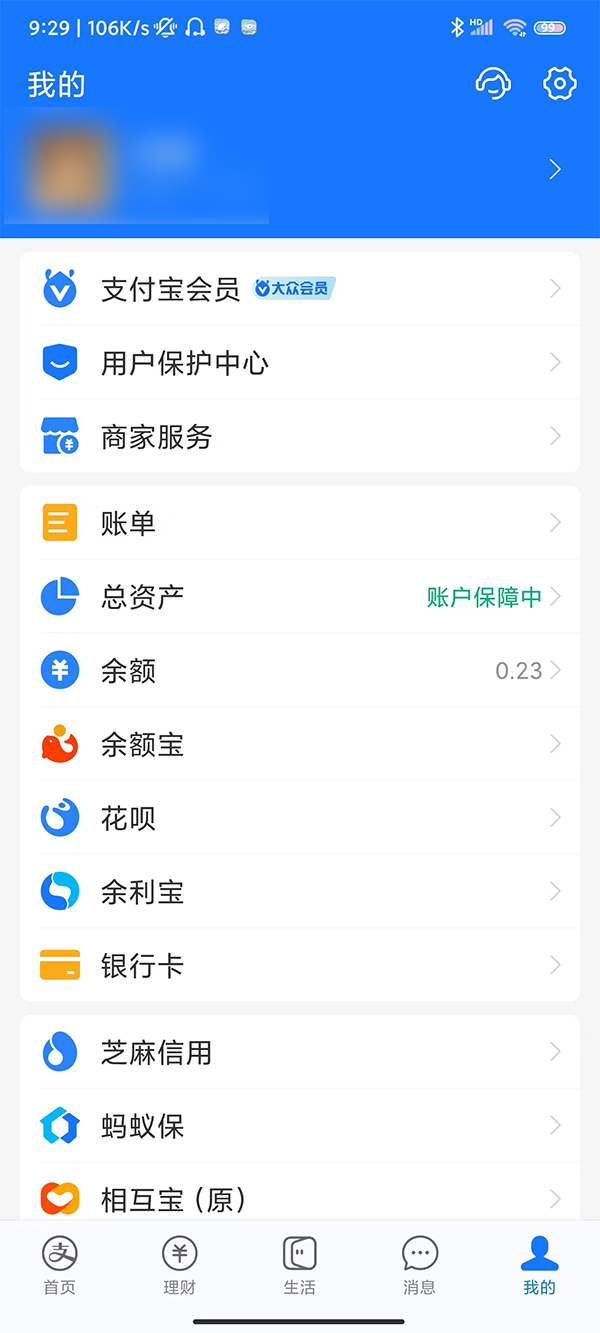View 银行卡 list
This screenshot has width=600, height=1333.
(300, 966)
